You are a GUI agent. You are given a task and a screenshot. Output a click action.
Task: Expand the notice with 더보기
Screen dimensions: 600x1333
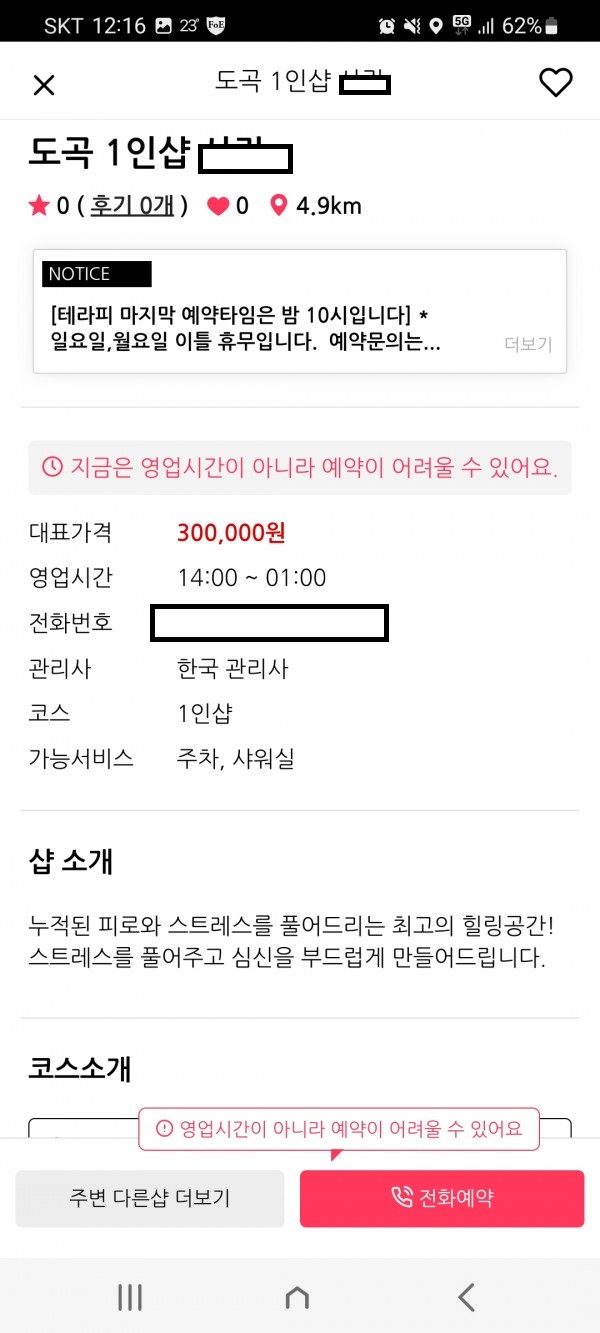click(527, 344)
